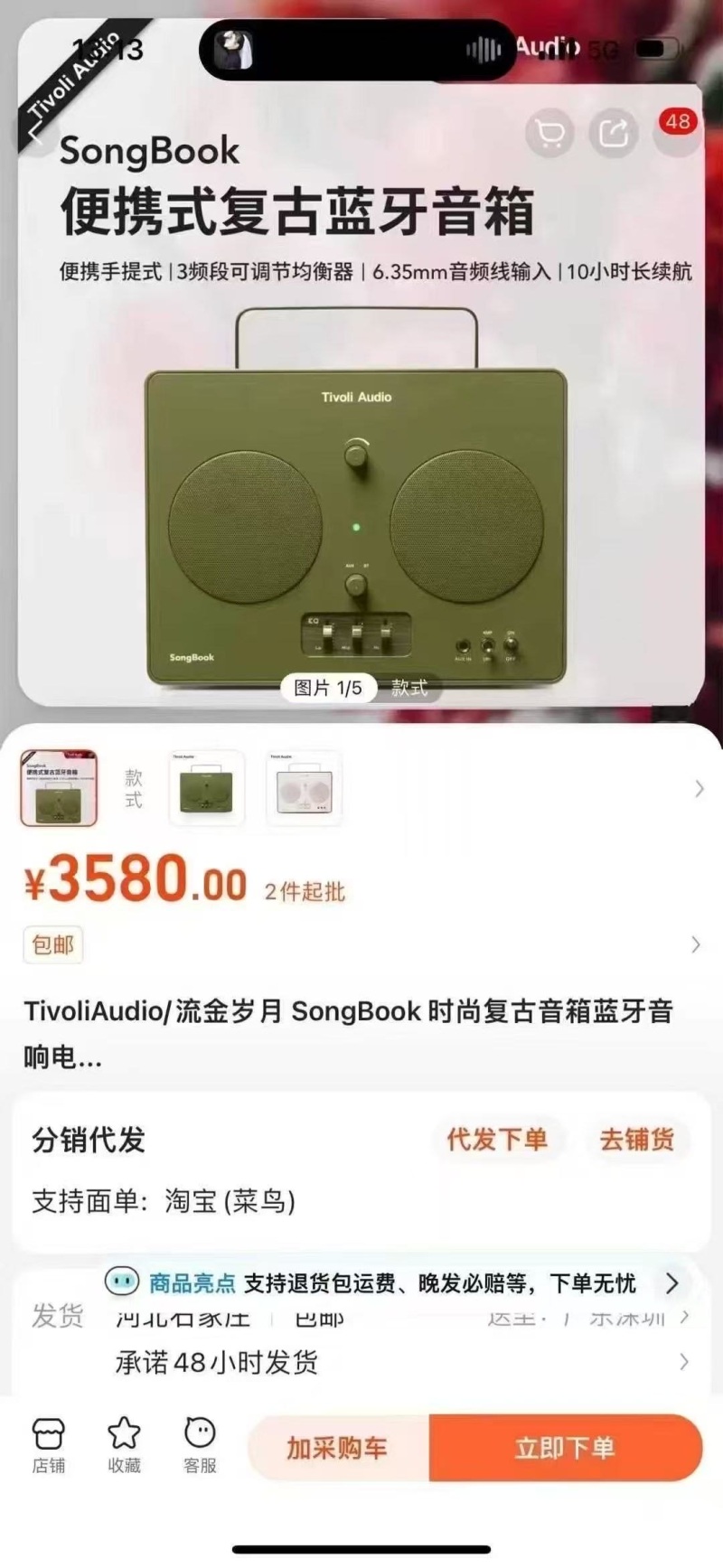This screenshot has width=723, height=1568.
Task: Tap 代发下单 to place a dropship order
Action: click(x=497, y=1140)
